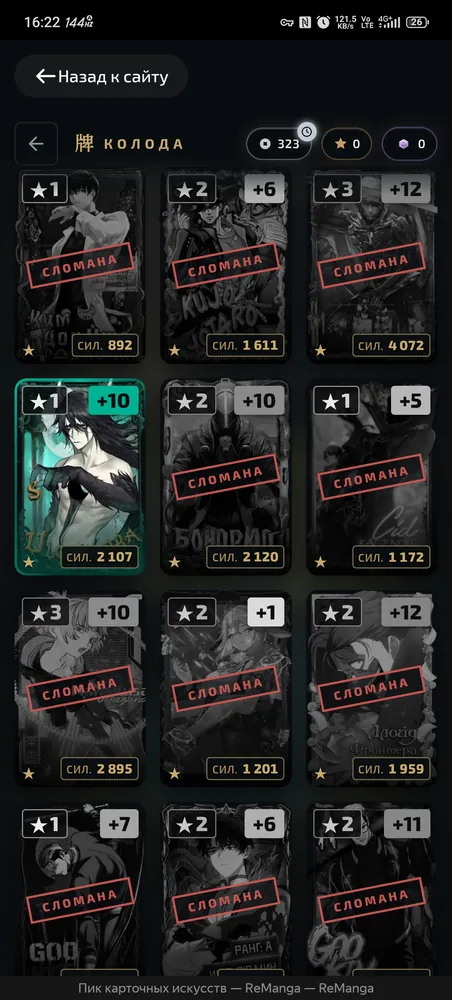Select the Cid card with power 1 172
The height and width of the screenshot is (1000, 452).
tap(372, 477)
